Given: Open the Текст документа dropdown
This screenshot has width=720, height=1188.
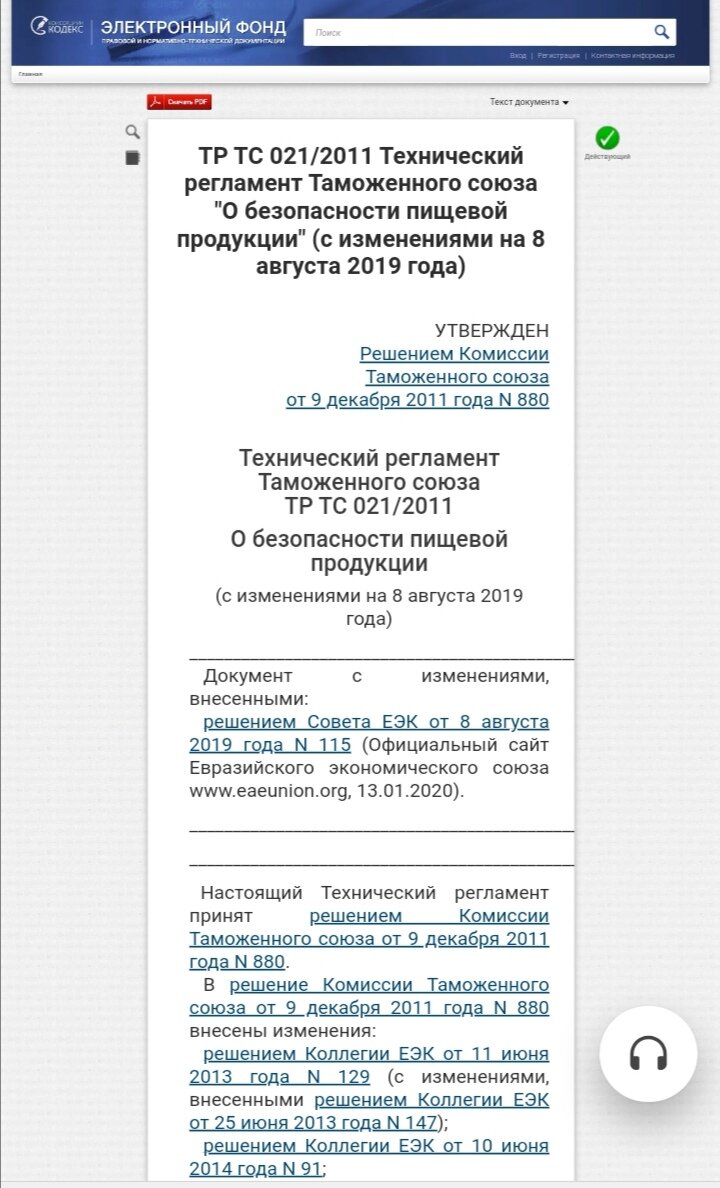Looking at the screenshot, I should (x=527, y=101).
